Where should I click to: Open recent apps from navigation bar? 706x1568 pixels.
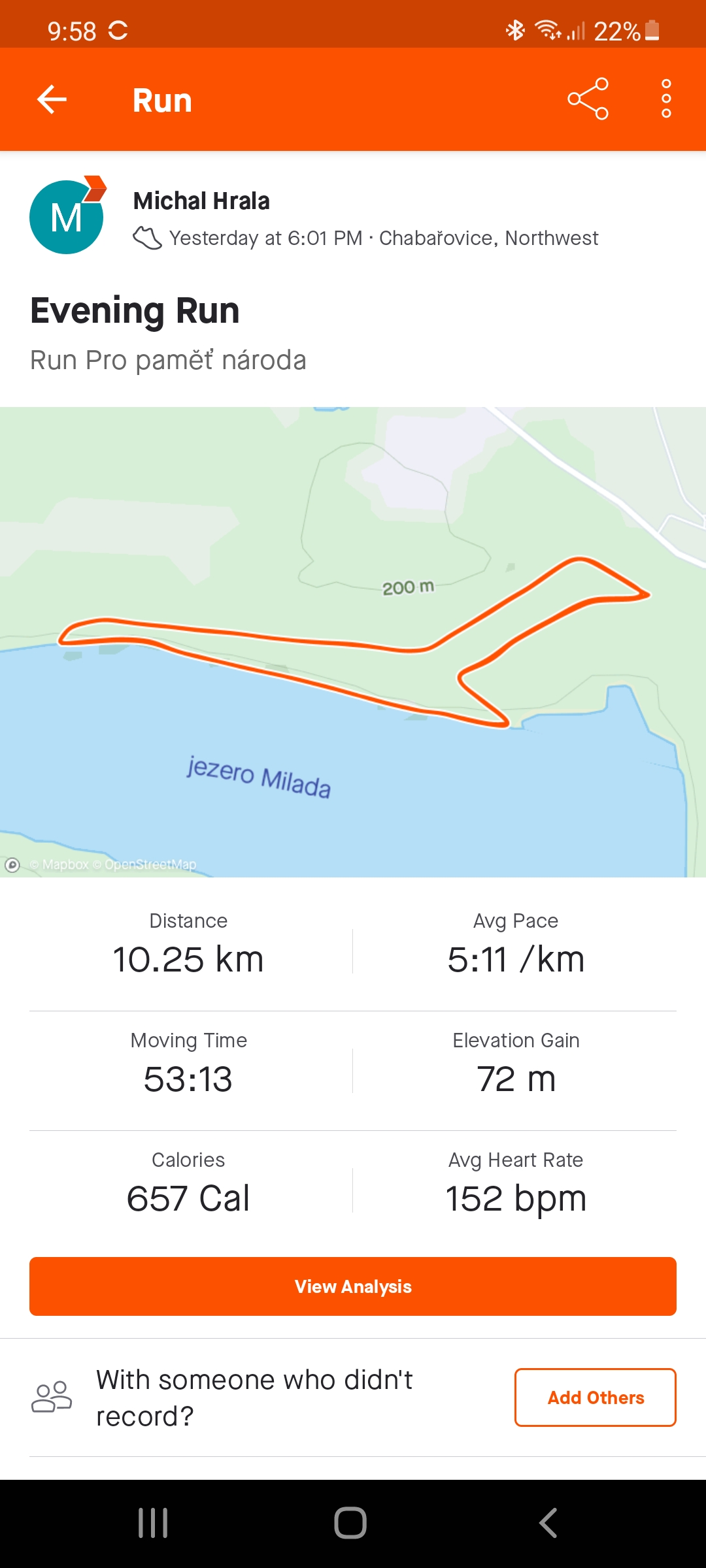pyautogui.click(x=154, y=1523)
